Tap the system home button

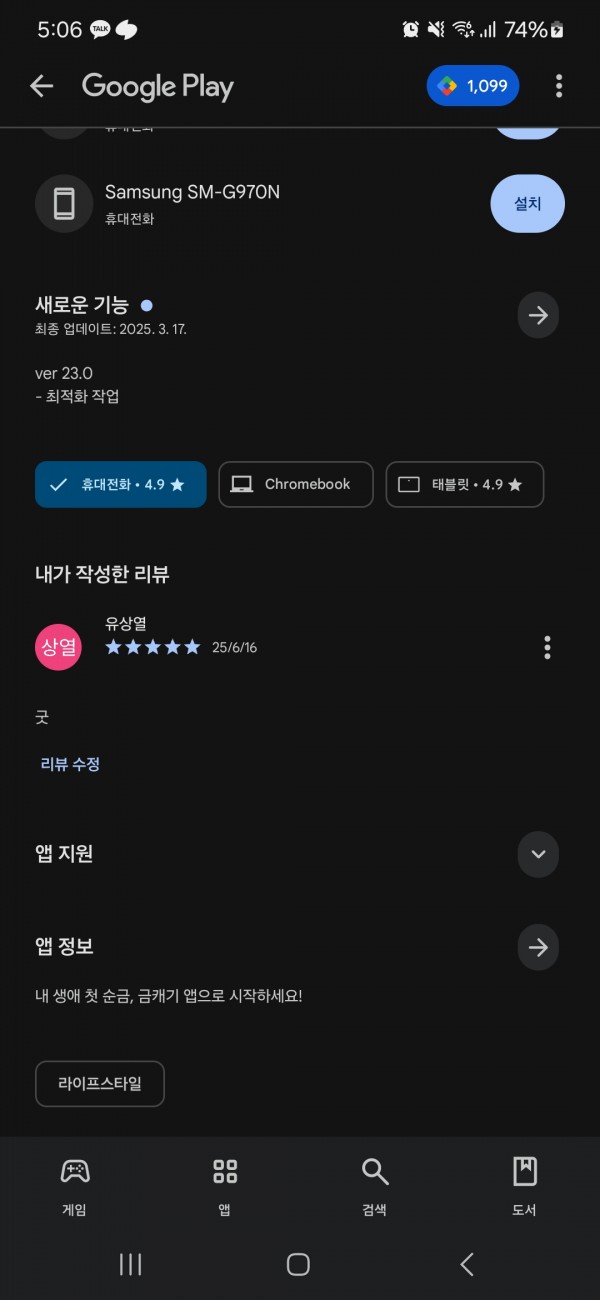tap(298, 1264)
